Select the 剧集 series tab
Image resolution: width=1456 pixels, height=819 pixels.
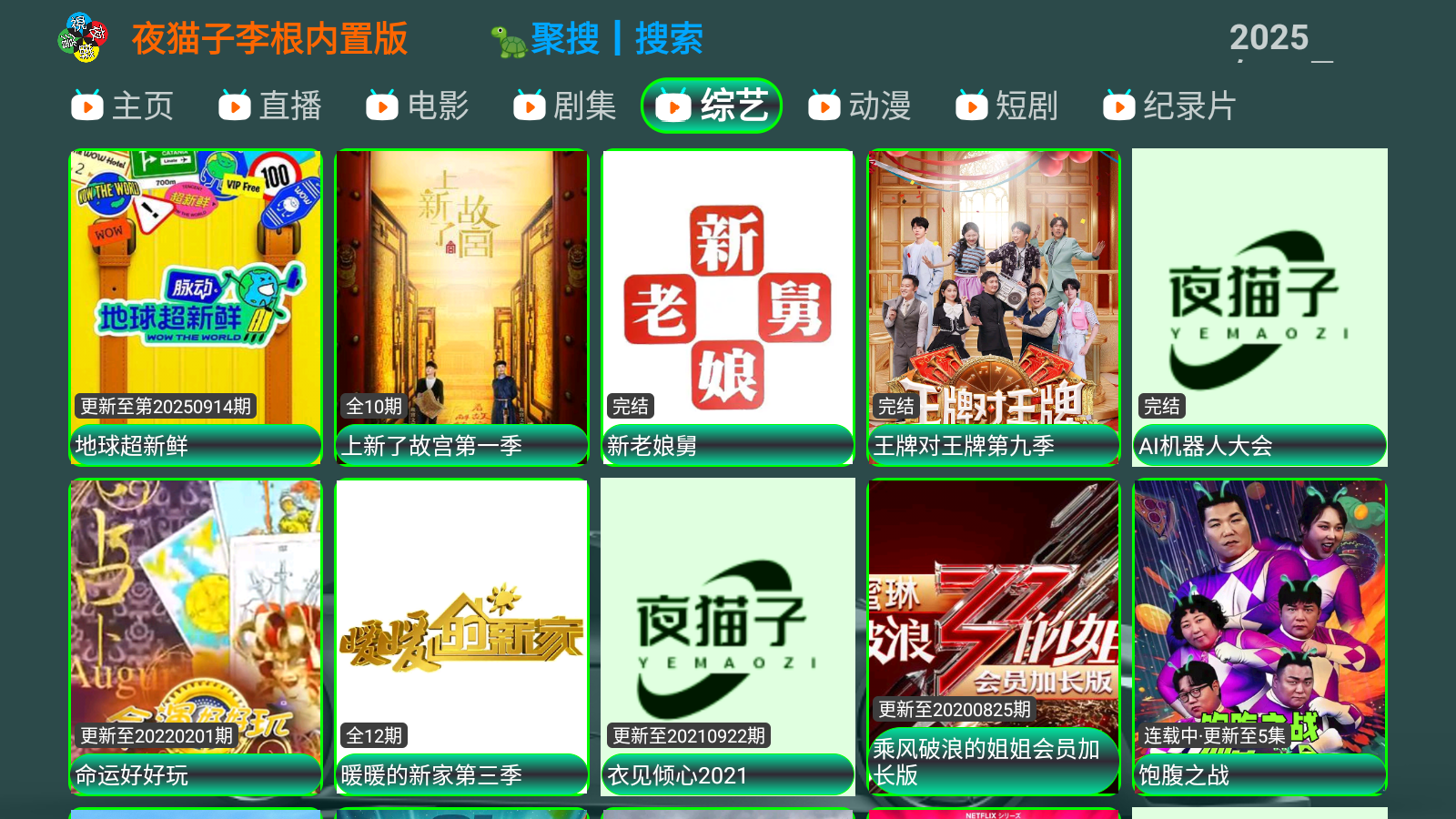point(565,106)
